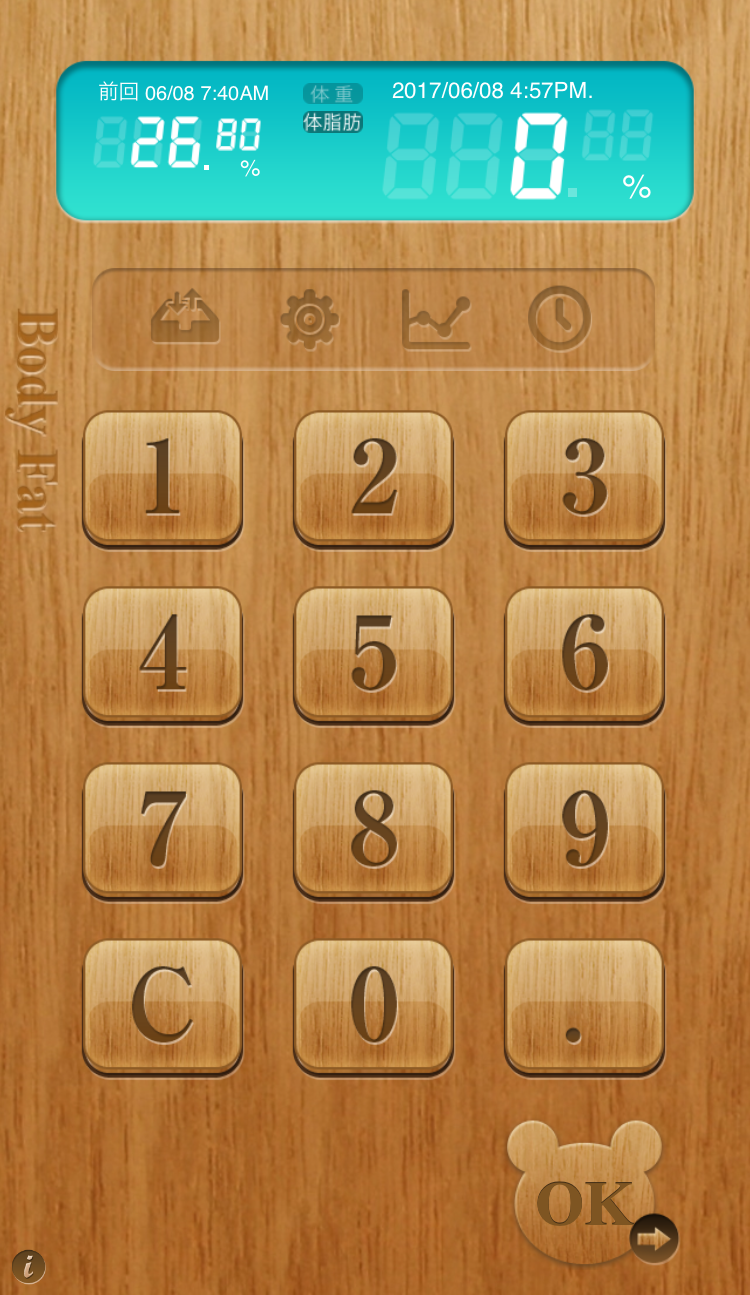This screenshot has width=750, height=1295.
Task: Select the 体脂肪 body fat mode
Action: pyautogui.click(x=333, y=123)
